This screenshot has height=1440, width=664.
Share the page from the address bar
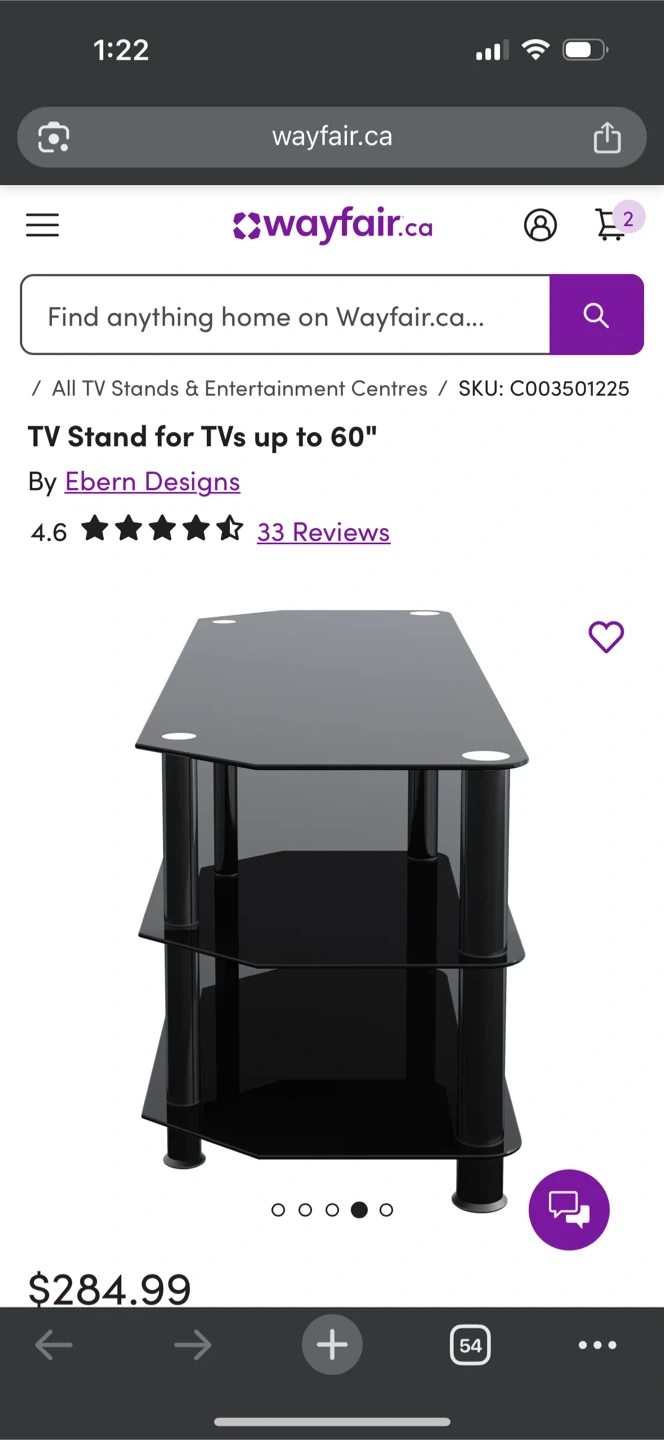pyautogui.click(x=607, y=137)
